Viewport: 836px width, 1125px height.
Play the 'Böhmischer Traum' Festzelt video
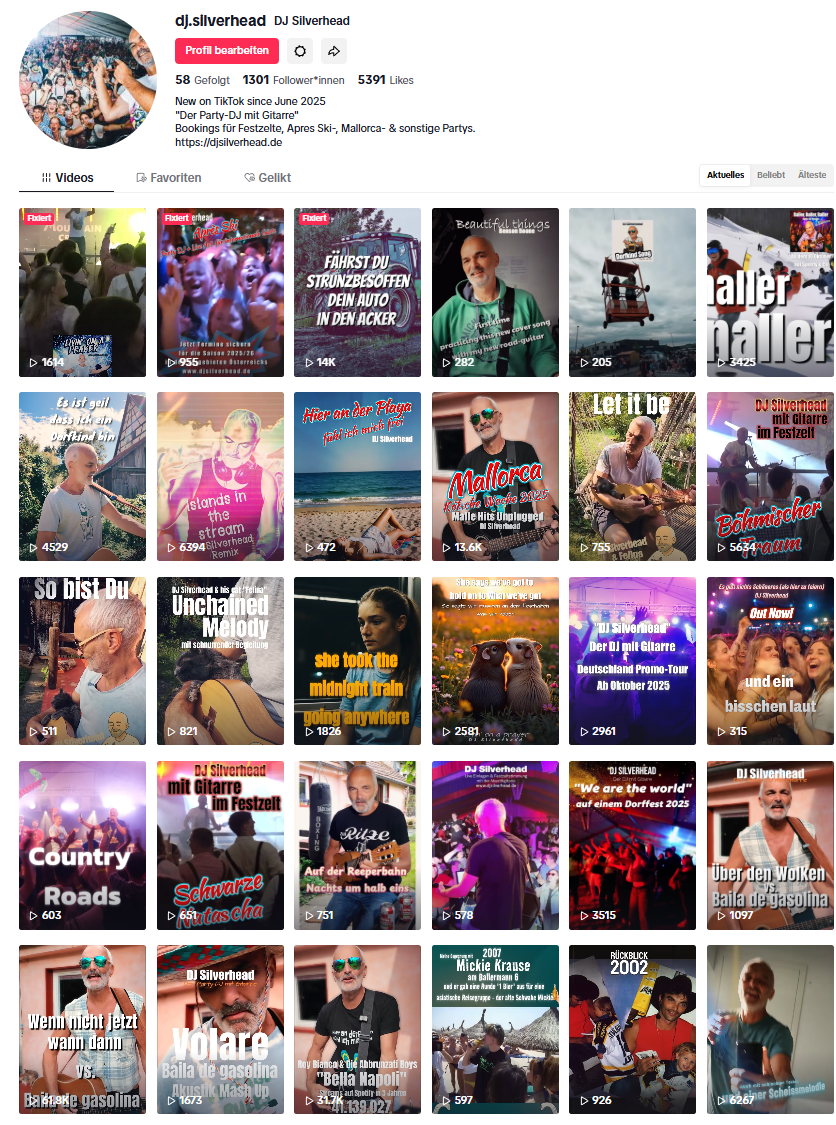[x=770, y=476]
